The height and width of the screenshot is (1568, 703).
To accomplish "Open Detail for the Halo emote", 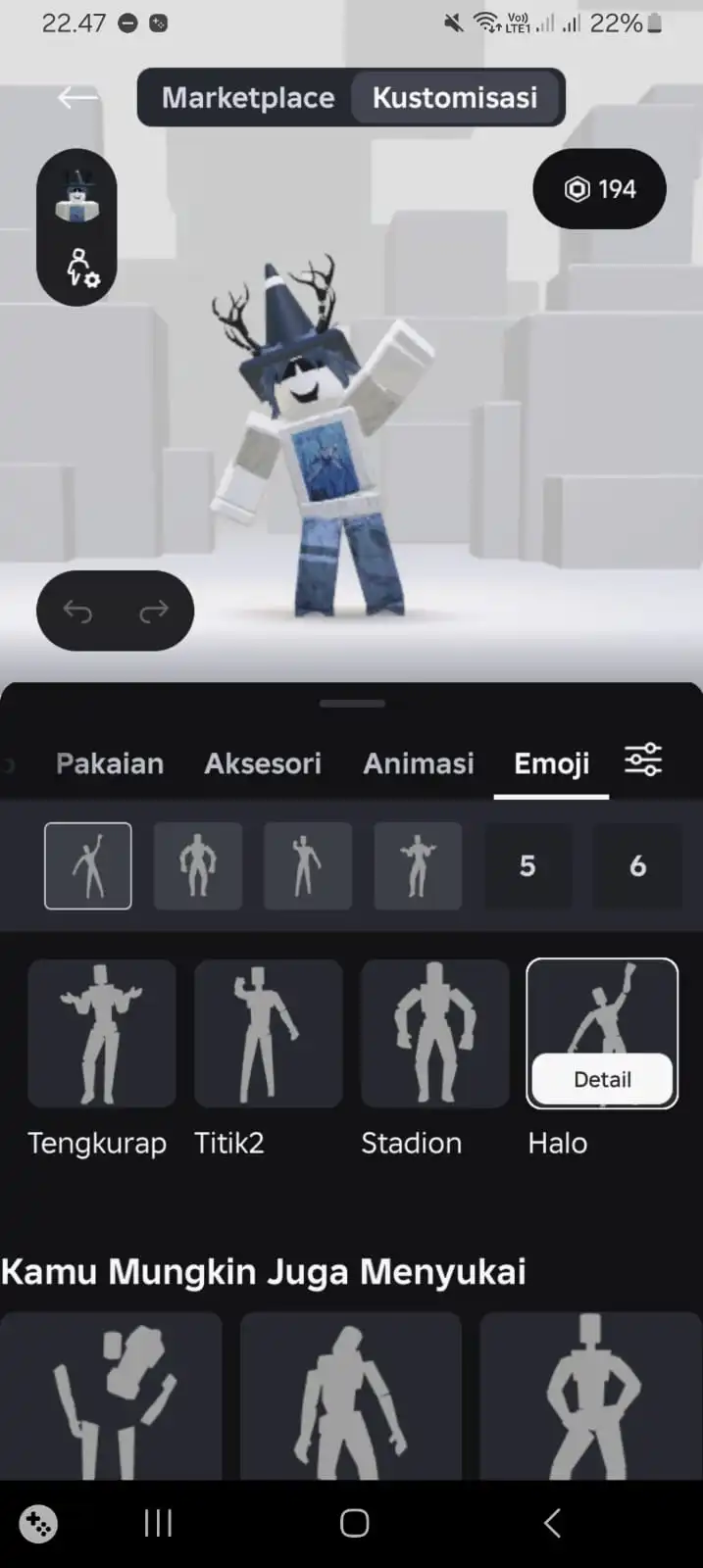I will 602,1079.
